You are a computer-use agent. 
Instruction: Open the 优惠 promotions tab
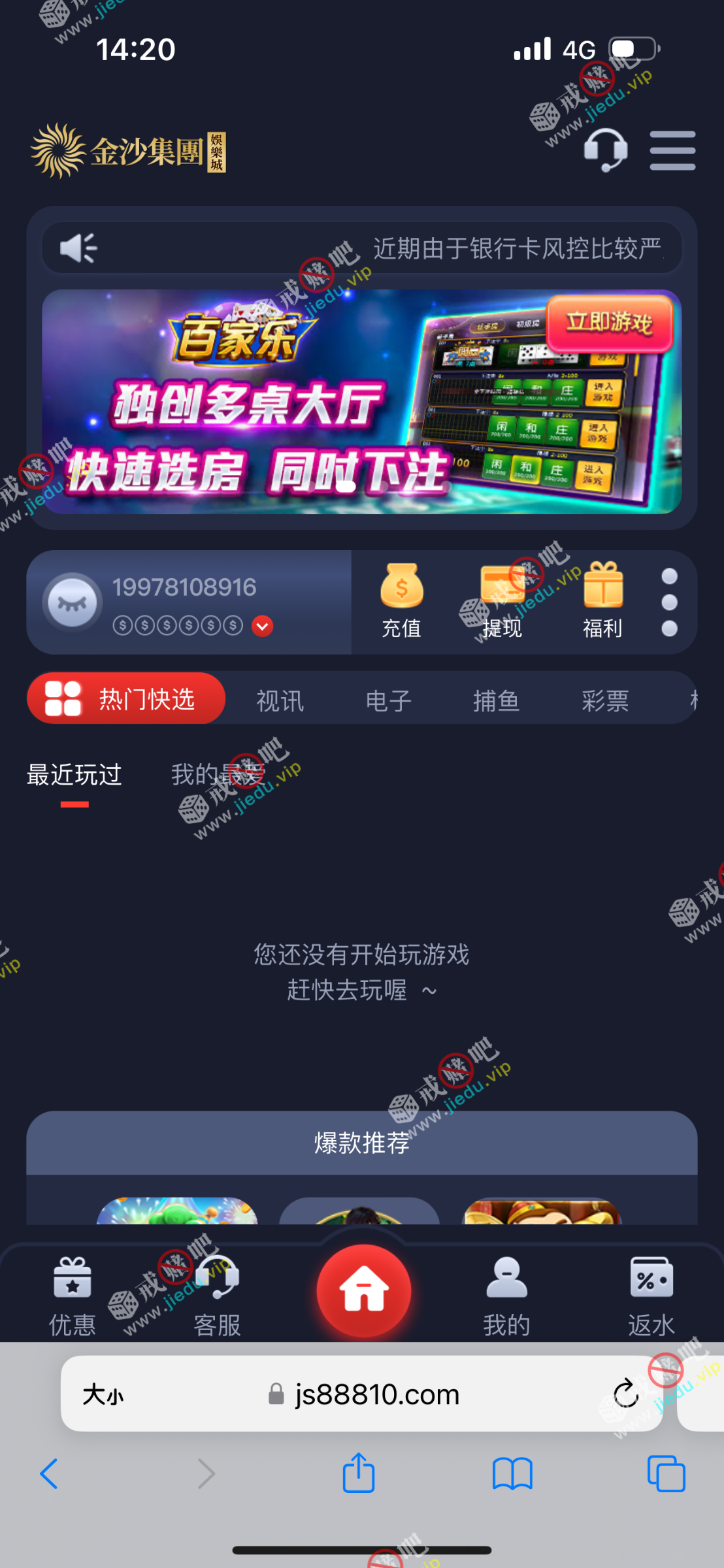tap(73, 1296)
